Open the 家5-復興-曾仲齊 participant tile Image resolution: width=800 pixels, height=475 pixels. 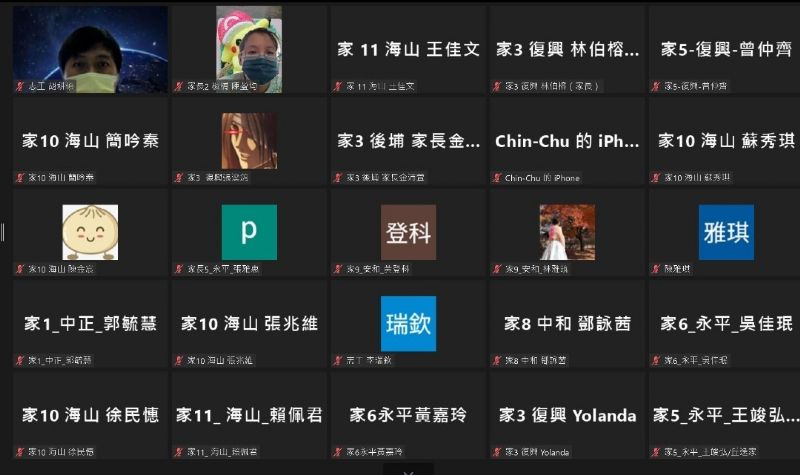(725, 49)
